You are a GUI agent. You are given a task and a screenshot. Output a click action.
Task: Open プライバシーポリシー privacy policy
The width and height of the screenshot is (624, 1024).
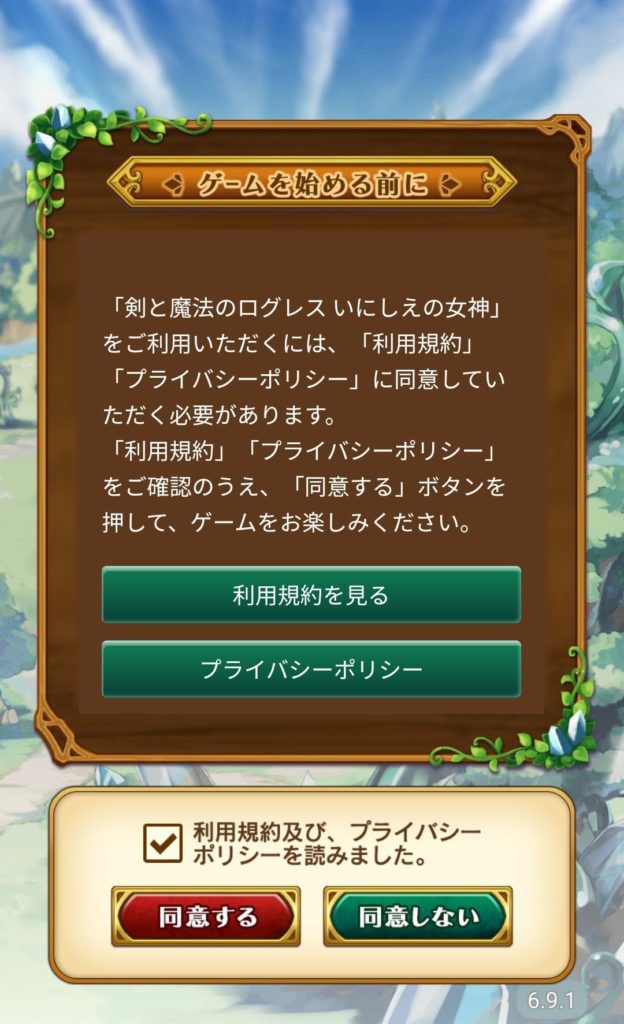click(x=311, y=669)
